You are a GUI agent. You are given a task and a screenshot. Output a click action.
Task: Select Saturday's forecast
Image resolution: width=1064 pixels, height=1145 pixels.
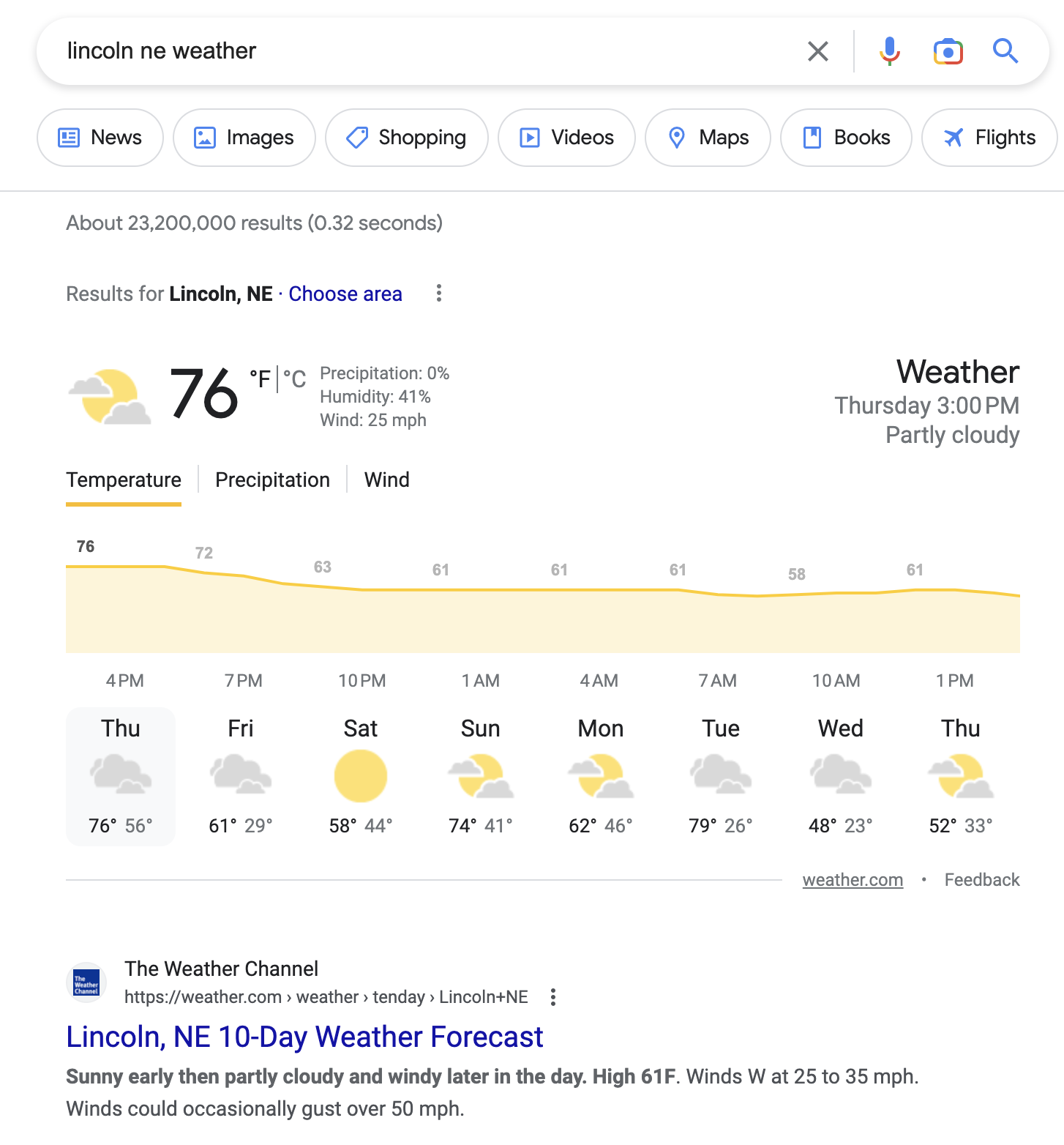pos(361,776)
